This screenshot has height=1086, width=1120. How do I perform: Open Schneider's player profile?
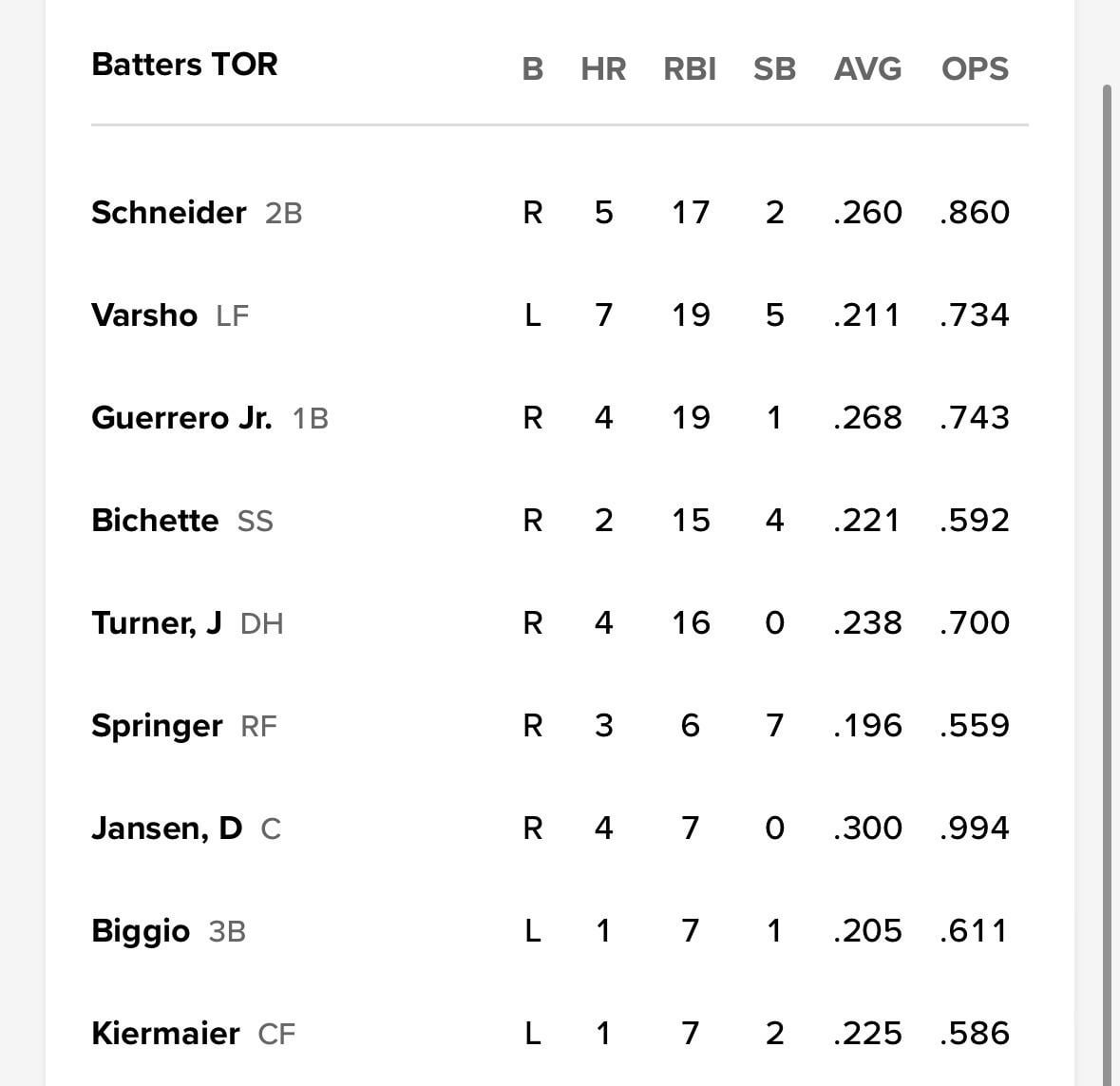[169, 212]
